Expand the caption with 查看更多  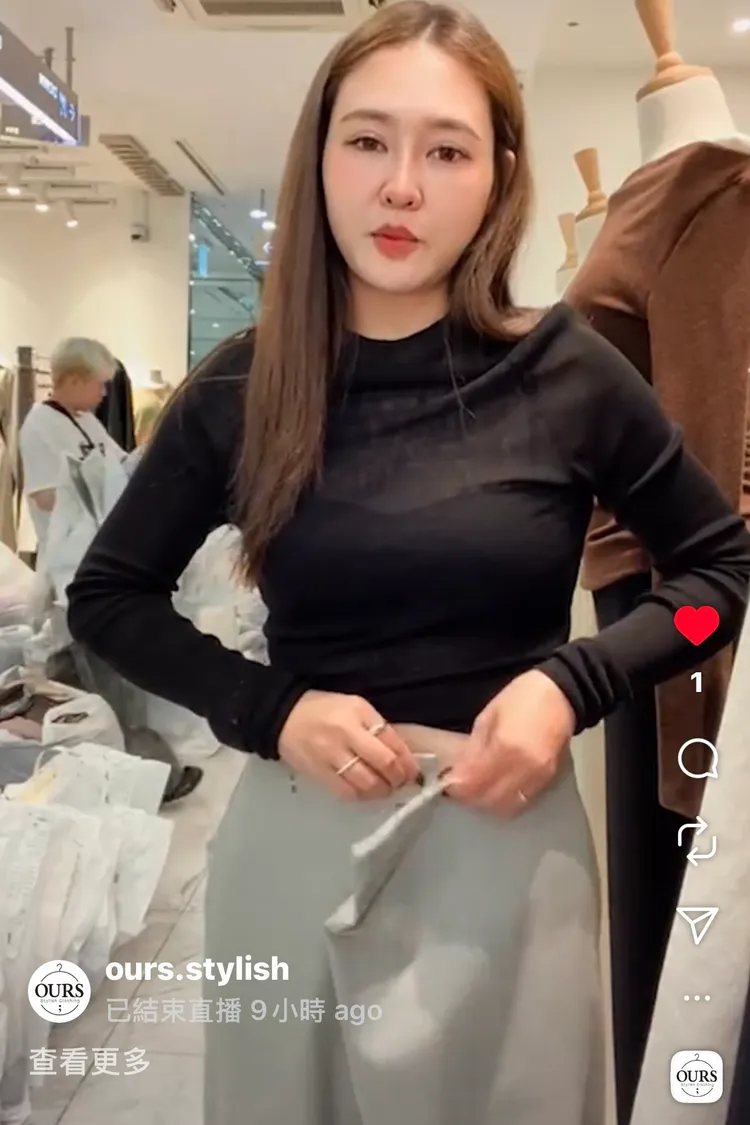[x=90, y=1061]
